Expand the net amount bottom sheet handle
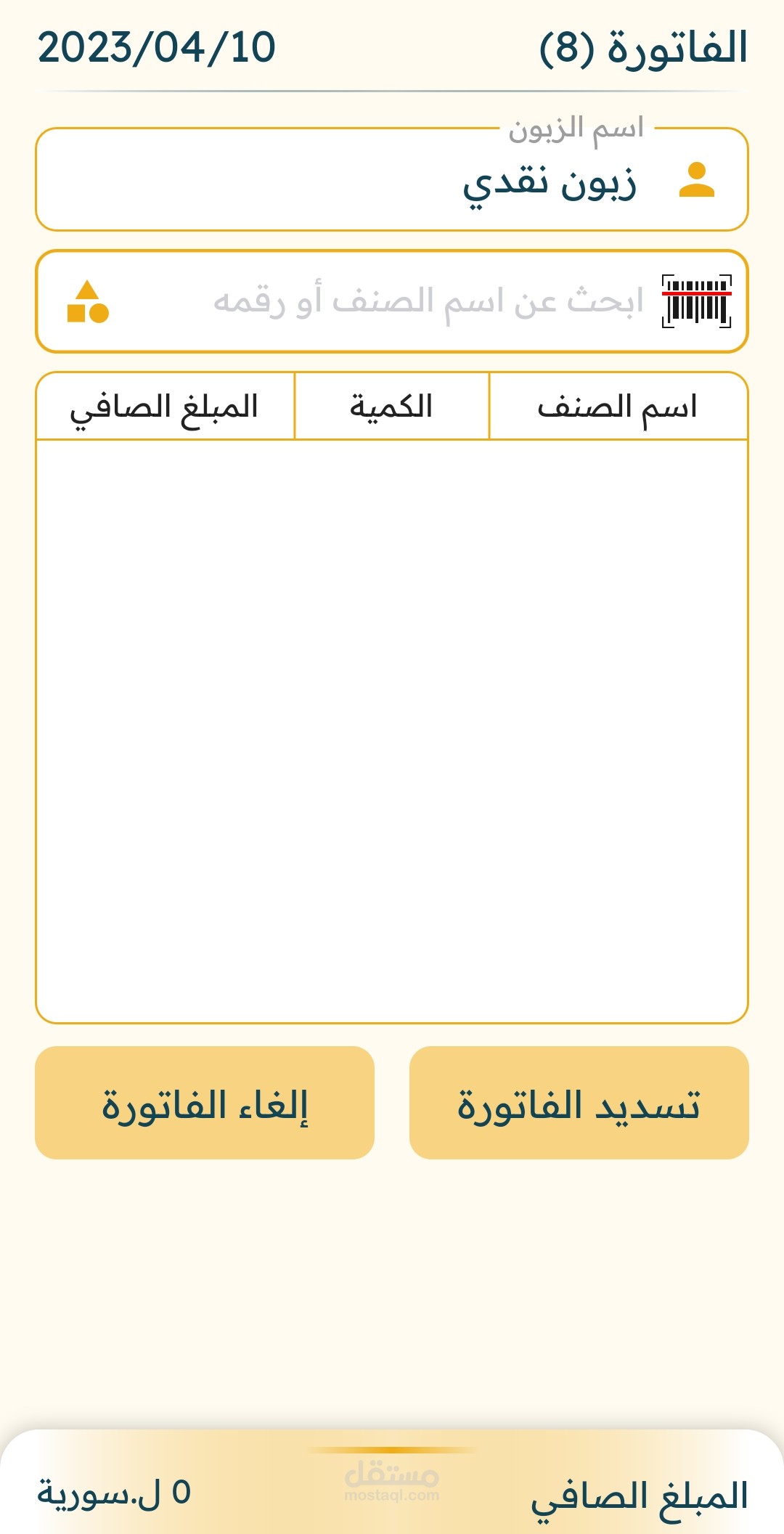784x1534 pixels. (x=392, y=1450)
